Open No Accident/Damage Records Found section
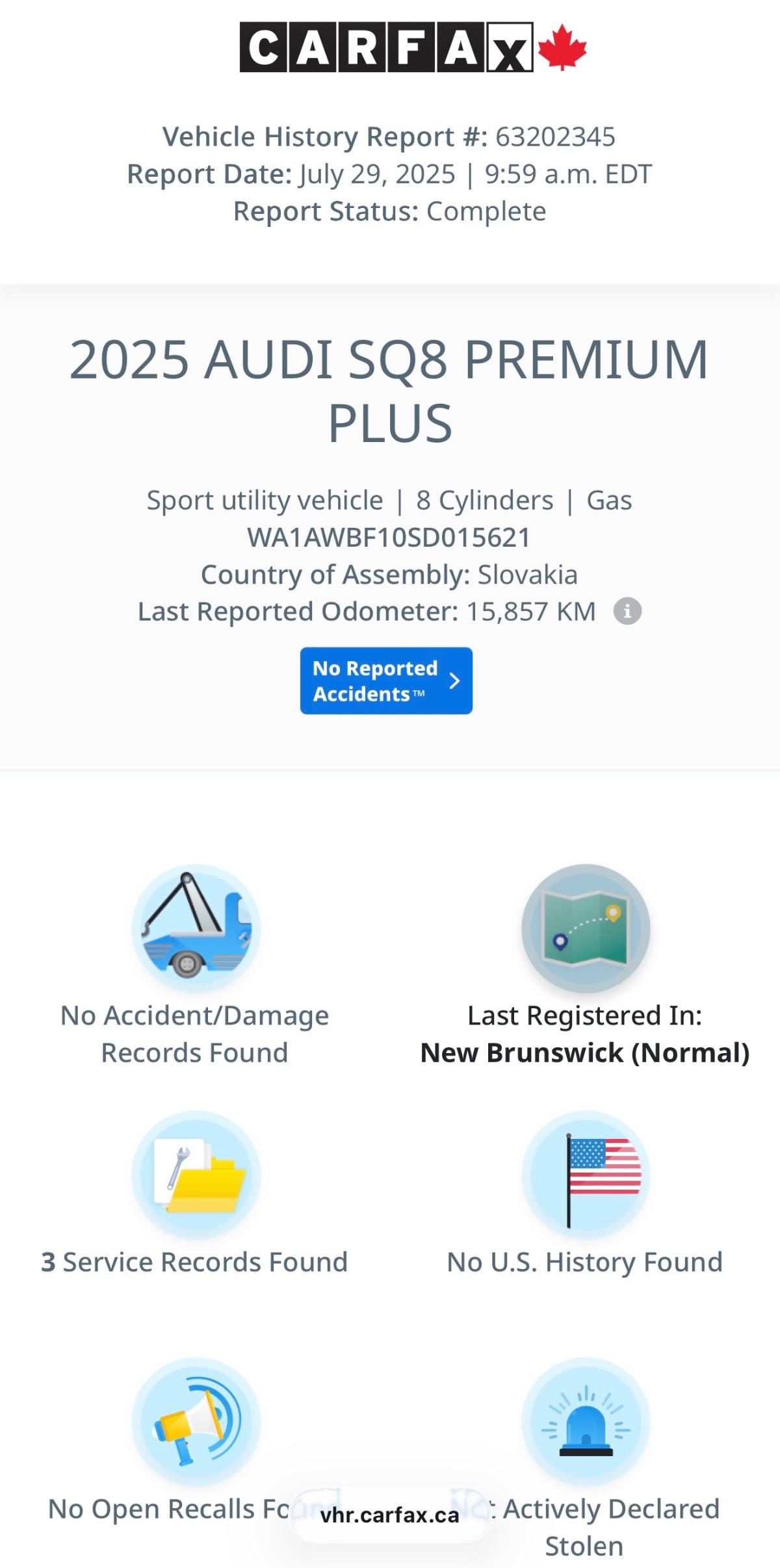The height and width of the screenshot is (1568, 780). [x=196, y=928]
